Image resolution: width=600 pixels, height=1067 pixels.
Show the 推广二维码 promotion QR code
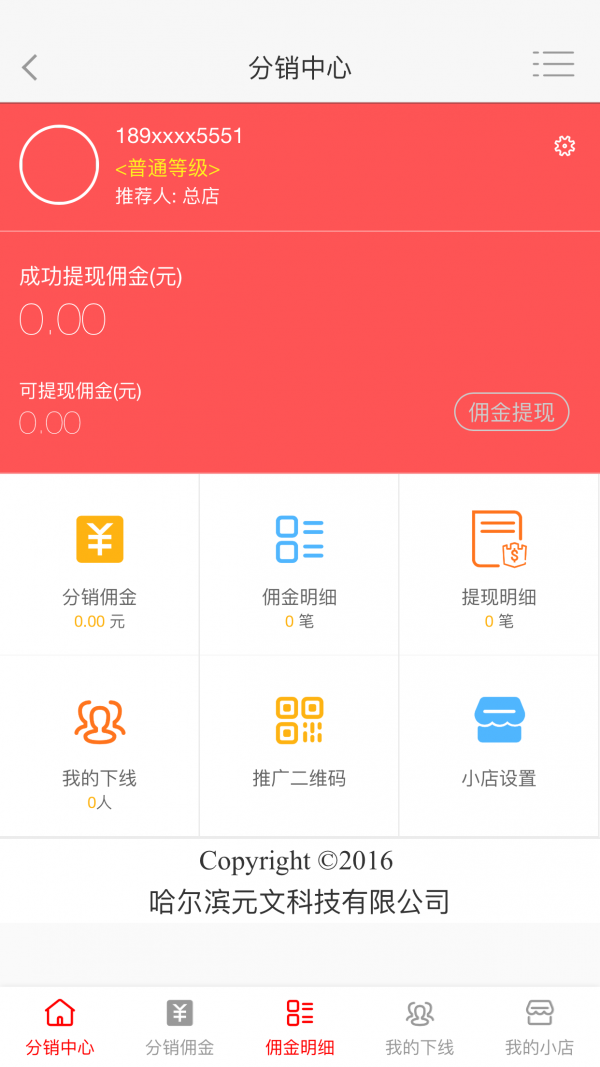[299, 747]
